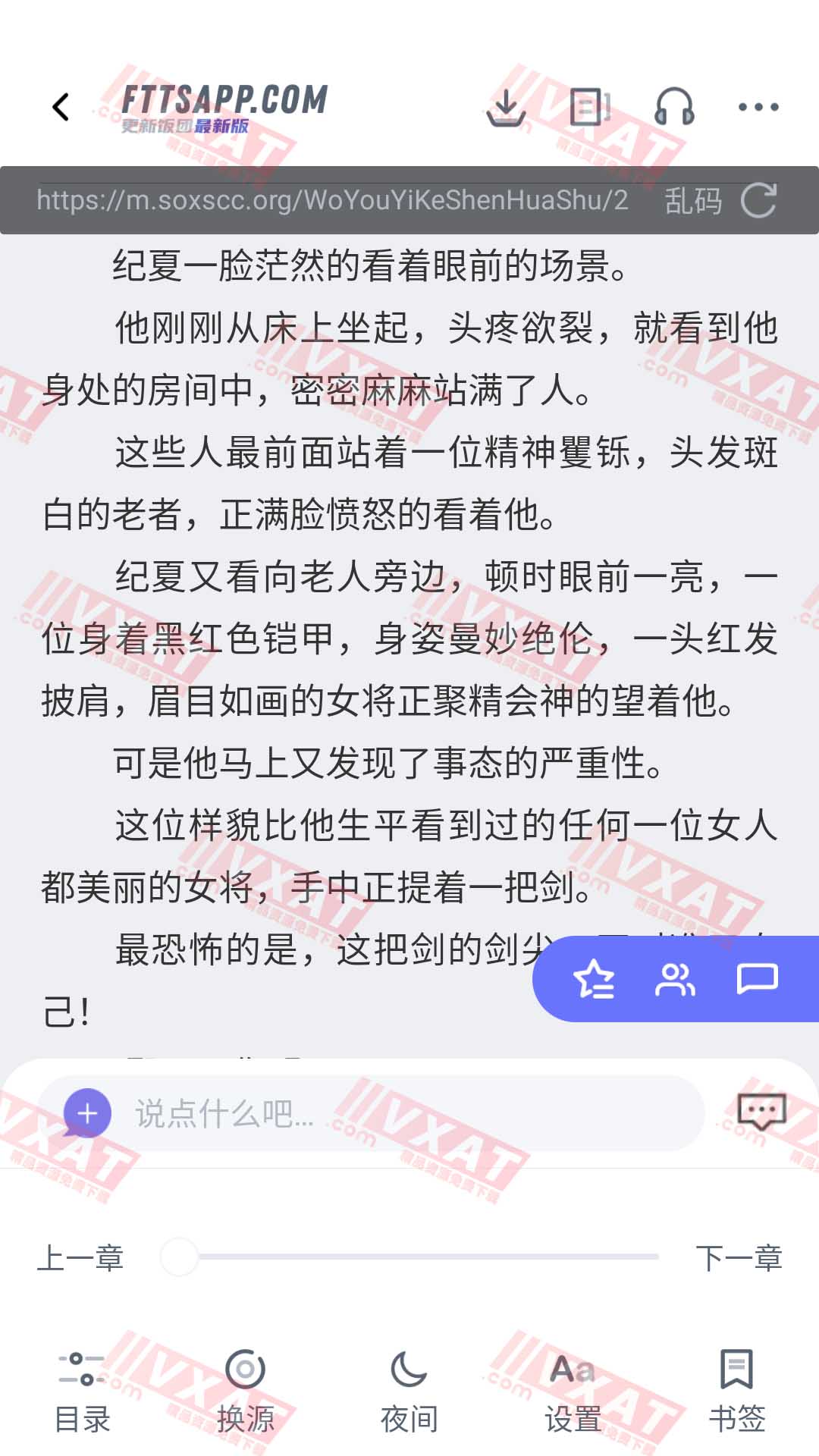Add a 书签 bookmark

[x=736, y=1391]
